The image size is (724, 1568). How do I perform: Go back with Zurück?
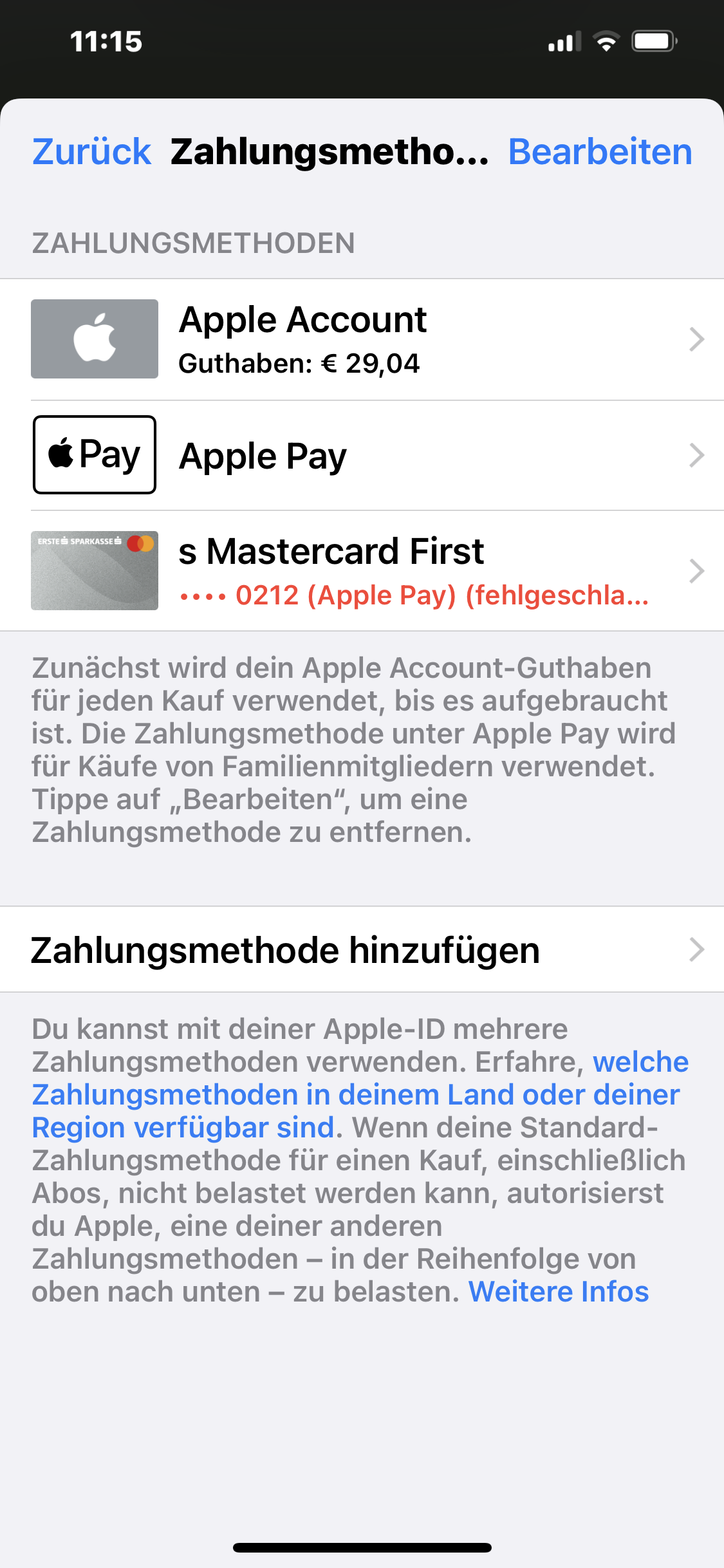click(91, 152)
